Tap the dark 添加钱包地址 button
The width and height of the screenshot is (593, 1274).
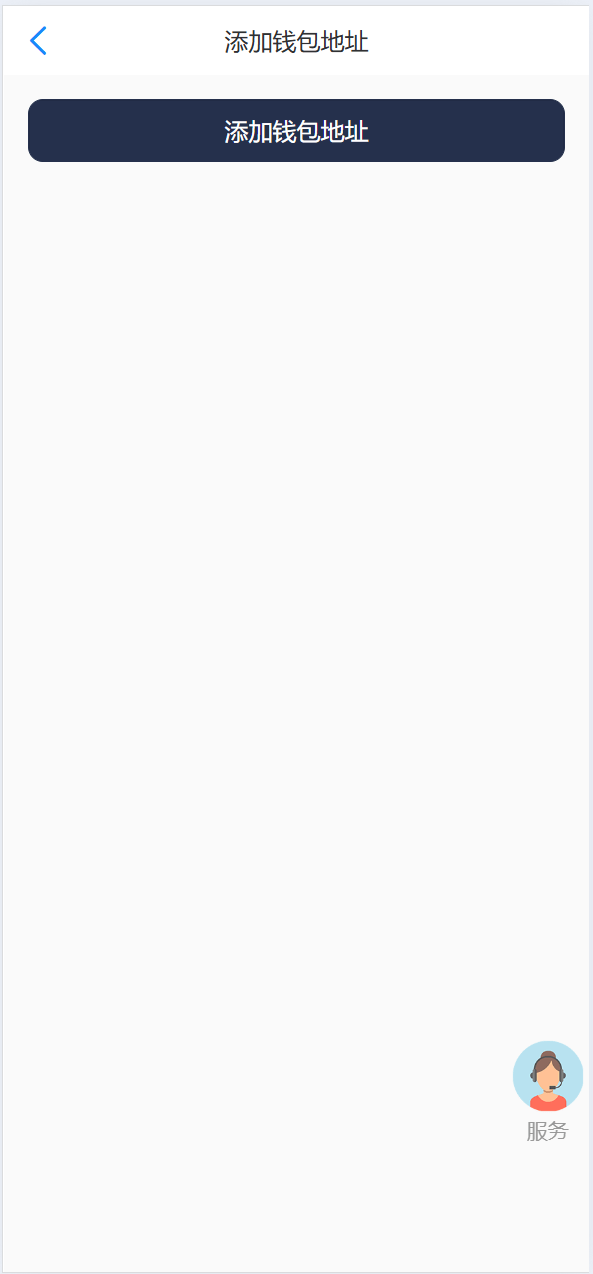(x=296, y=130)
